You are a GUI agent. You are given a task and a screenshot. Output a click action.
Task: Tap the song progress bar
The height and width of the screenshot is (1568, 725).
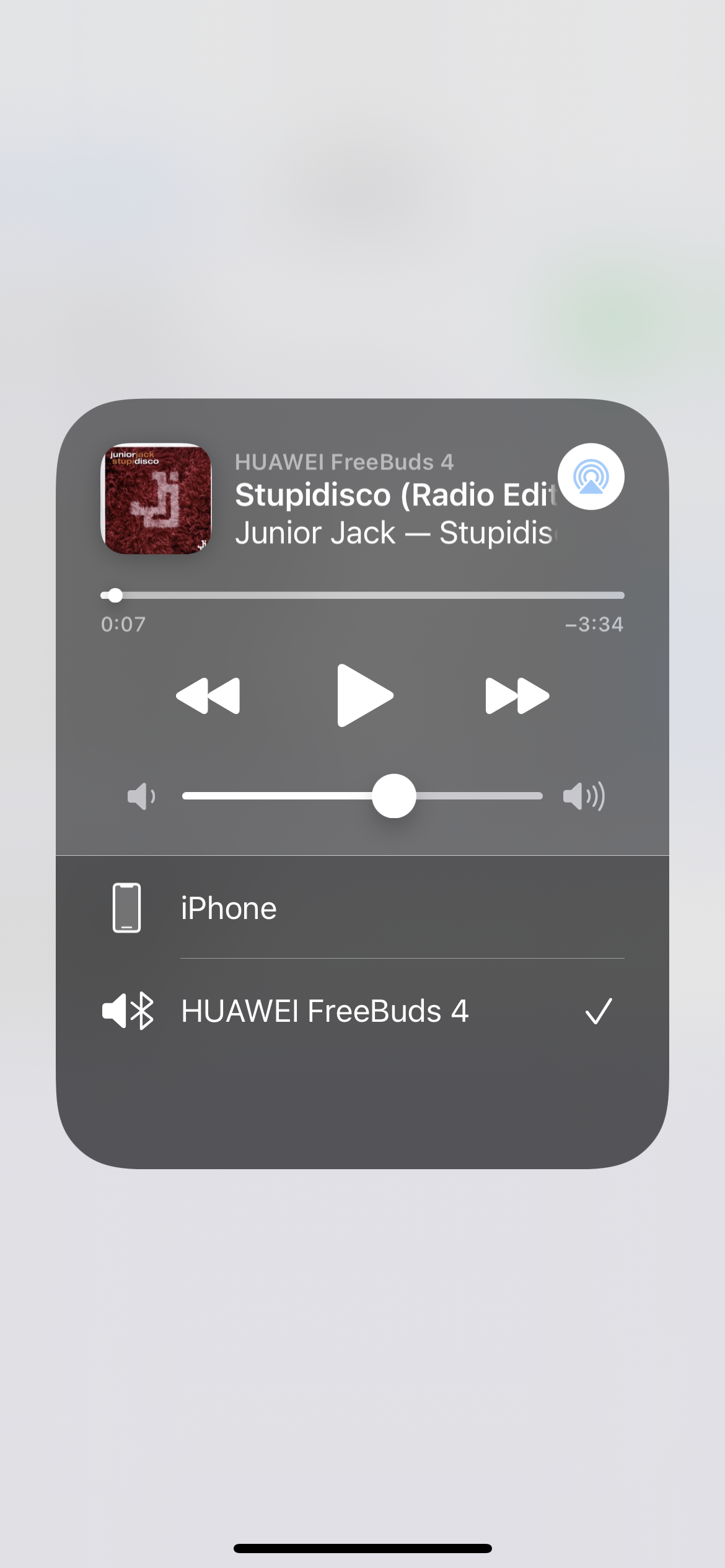pyautogui.click(x=362, y=595)
